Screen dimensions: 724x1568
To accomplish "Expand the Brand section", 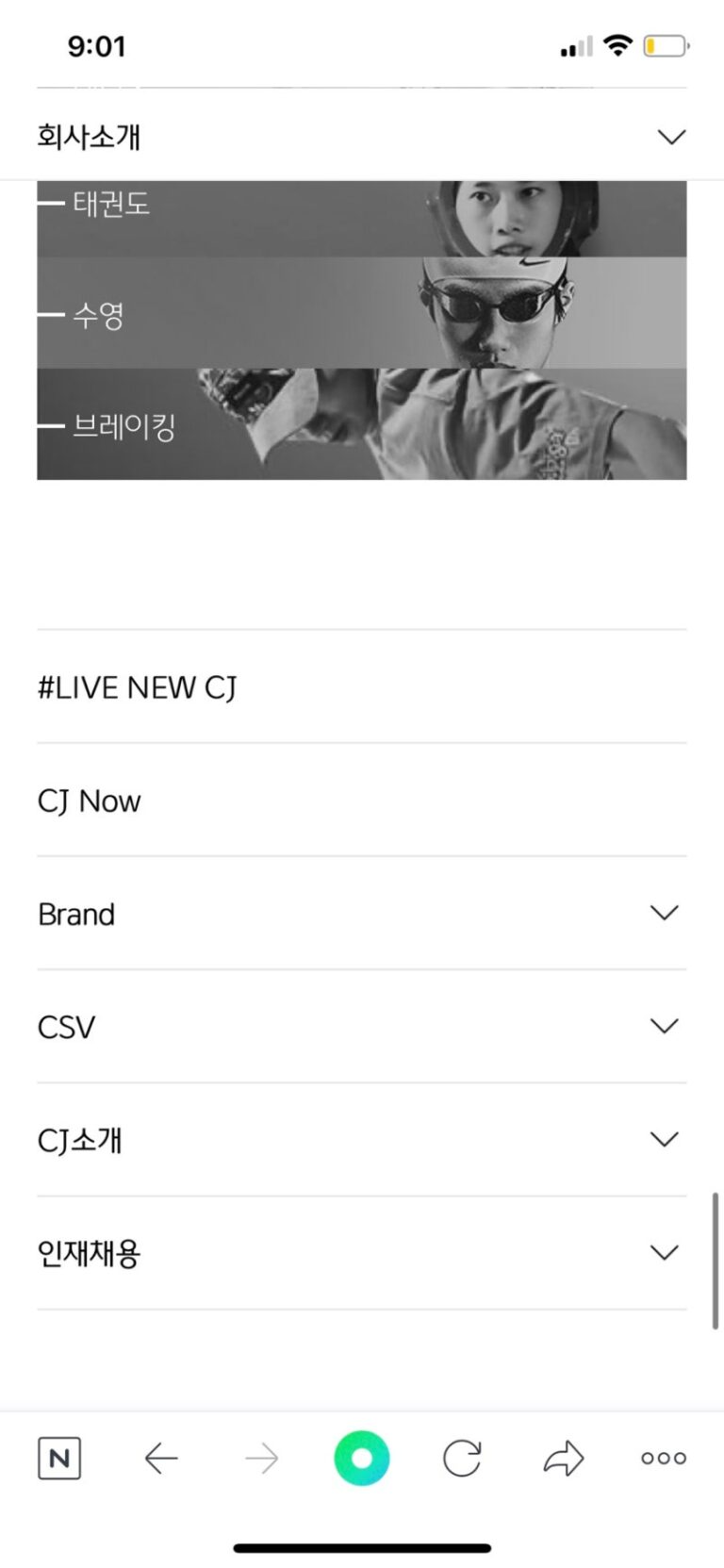I will point(664,914).
